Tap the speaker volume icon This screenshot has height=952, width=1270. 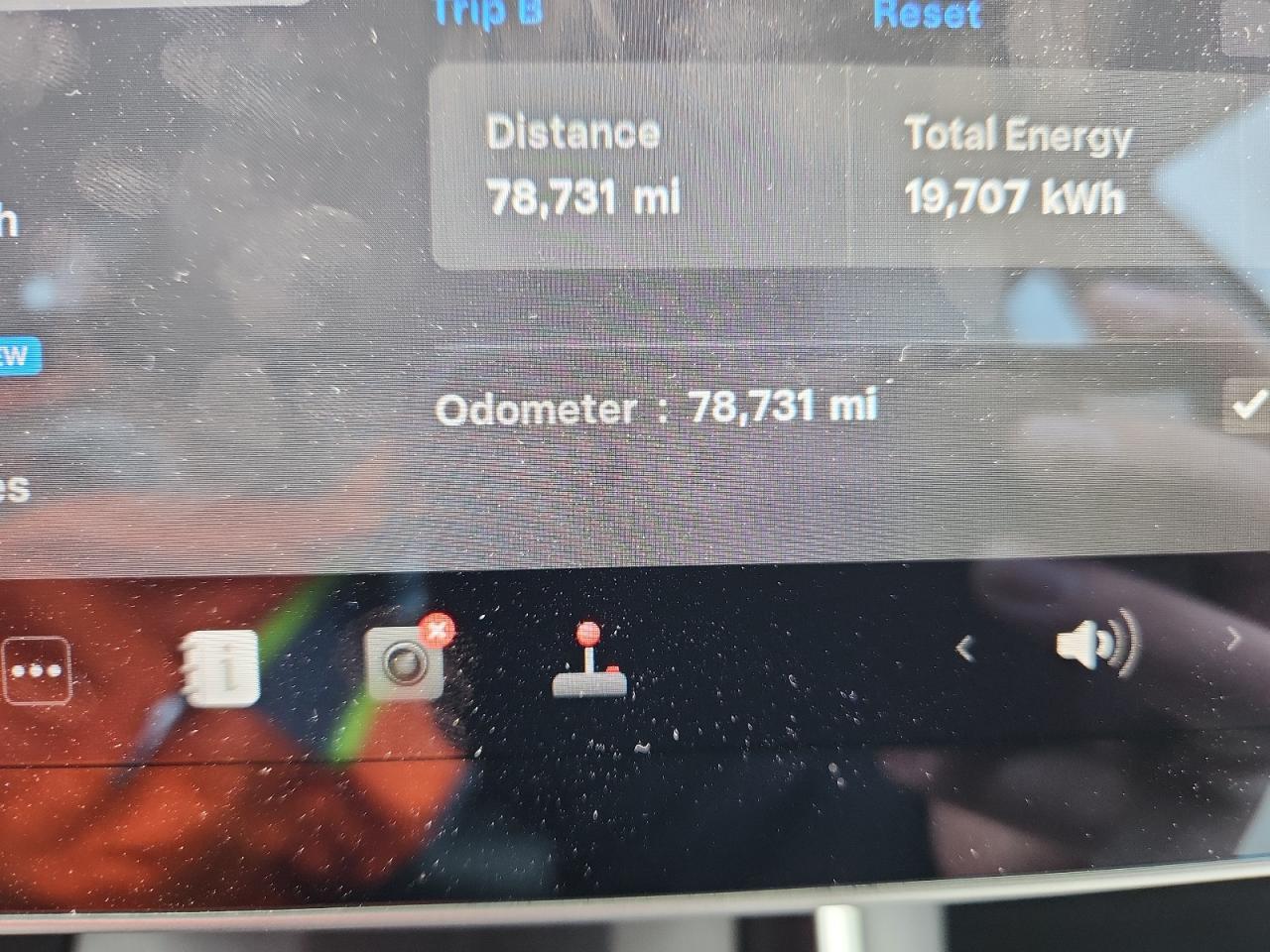1097,645
